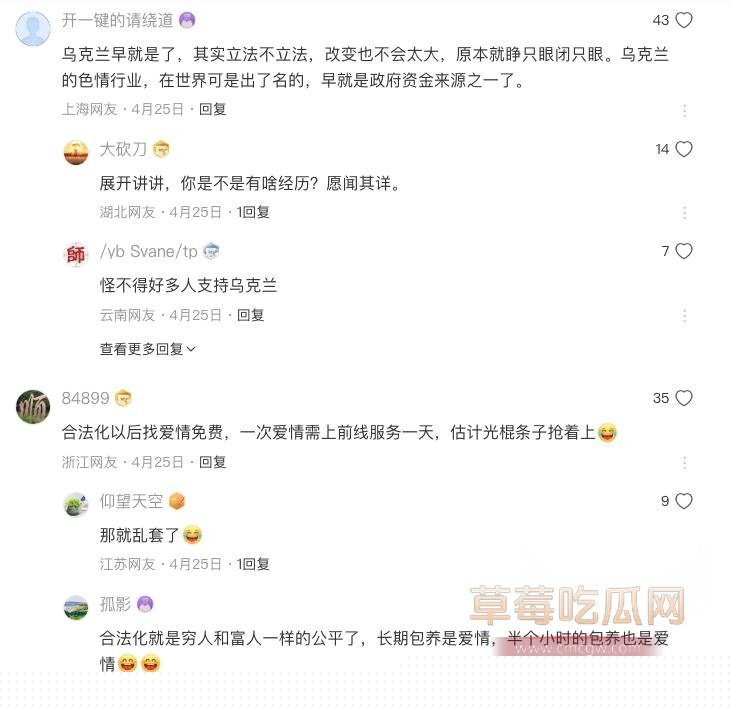Open 大砍刀's profile avatar

click(x=76, y=151)
